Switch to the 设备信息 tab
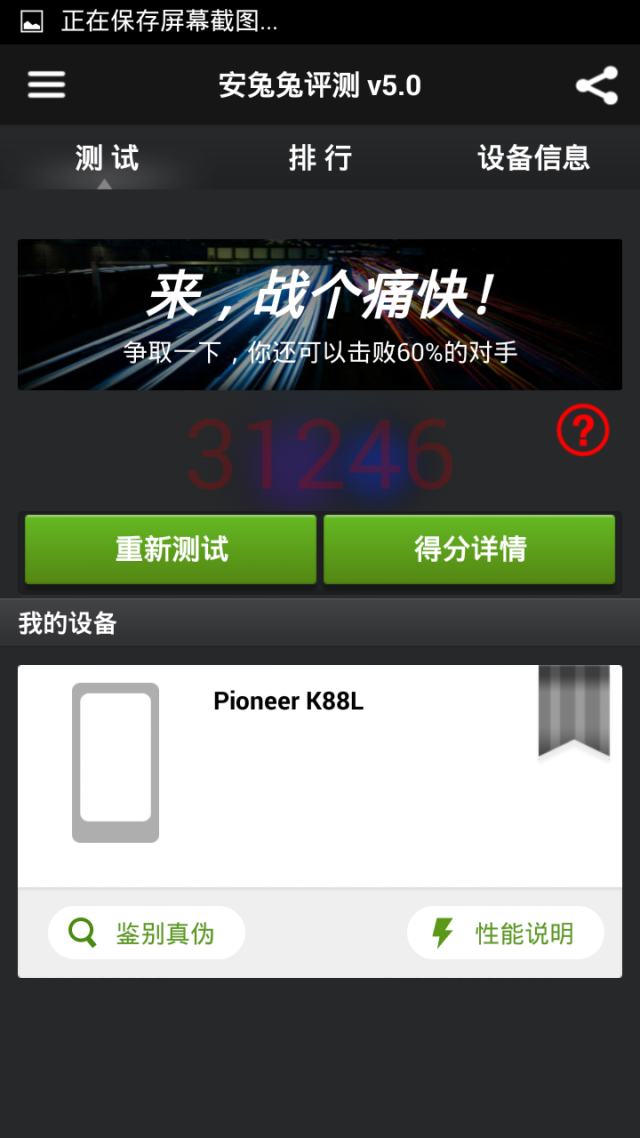Screen dimensions: 640x1138 coord(533,157)
